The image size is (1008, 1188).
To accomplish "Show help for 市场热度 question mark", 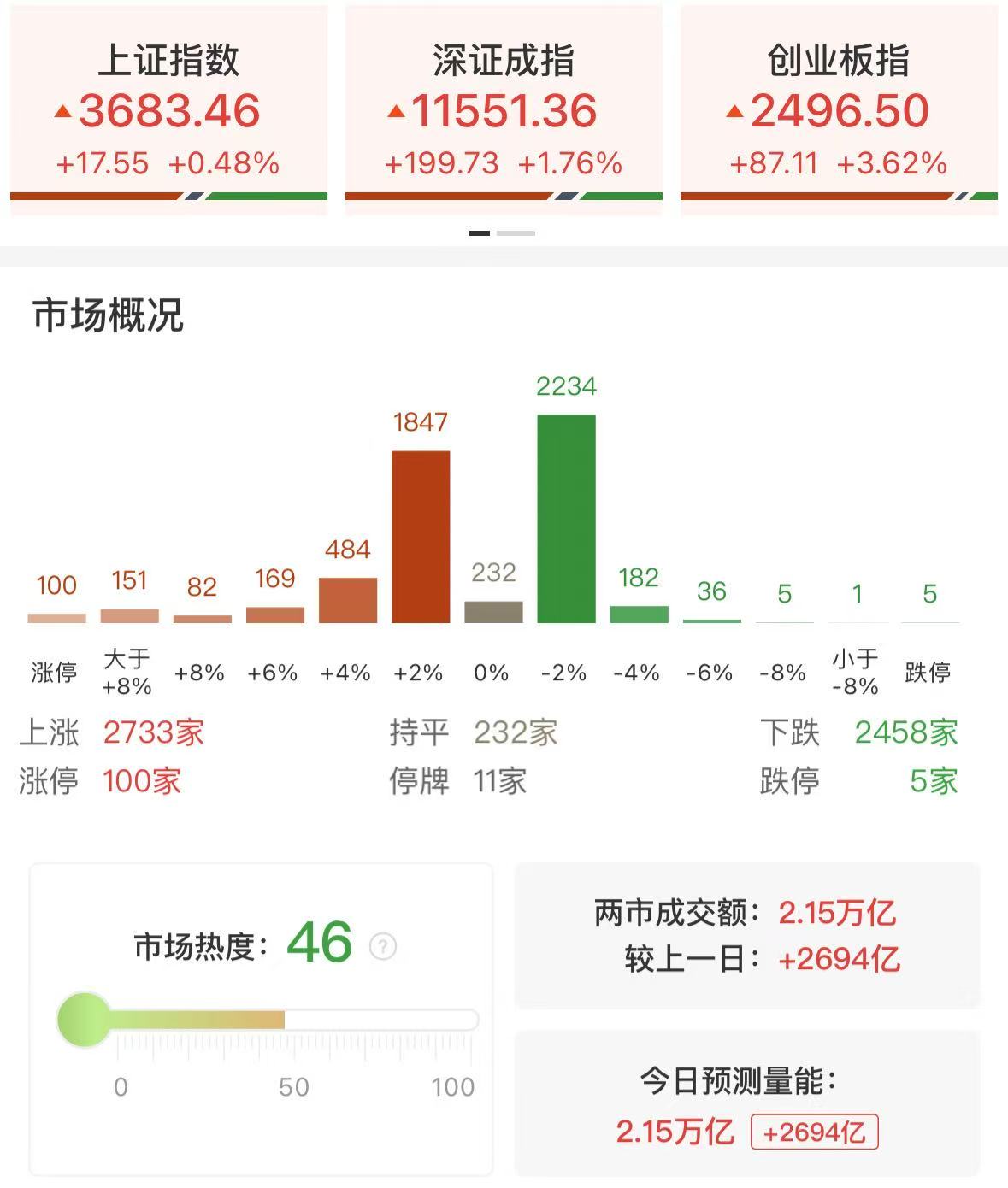I will tap(383, 946).
